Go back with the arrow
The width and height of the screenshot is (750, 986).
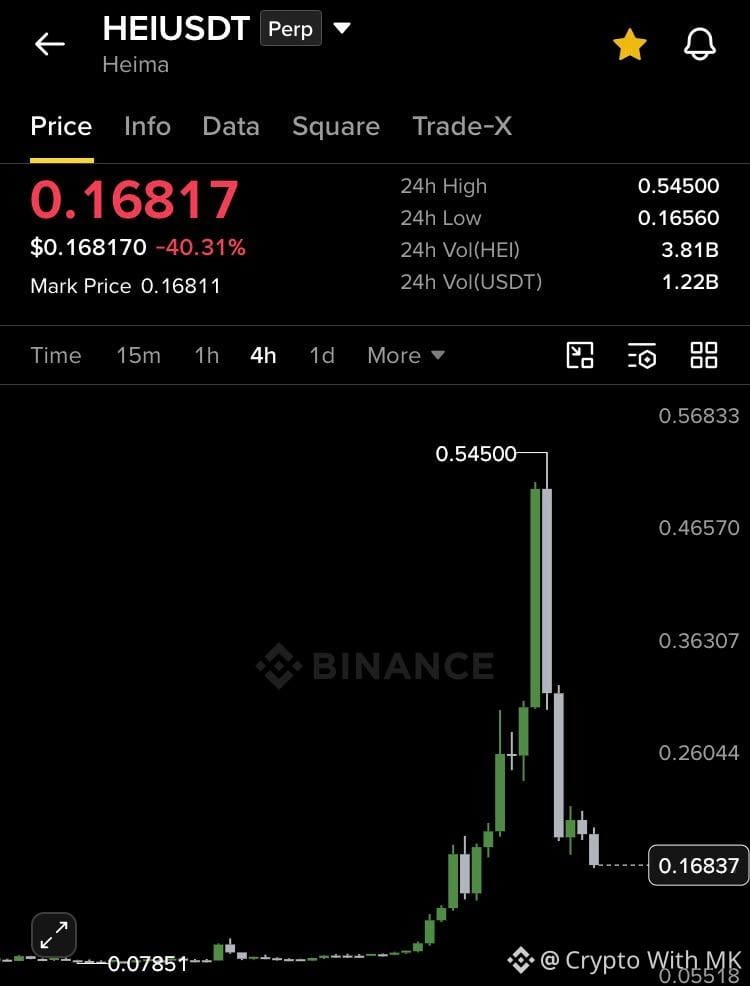pyautogui.click(x=50, y=45)
